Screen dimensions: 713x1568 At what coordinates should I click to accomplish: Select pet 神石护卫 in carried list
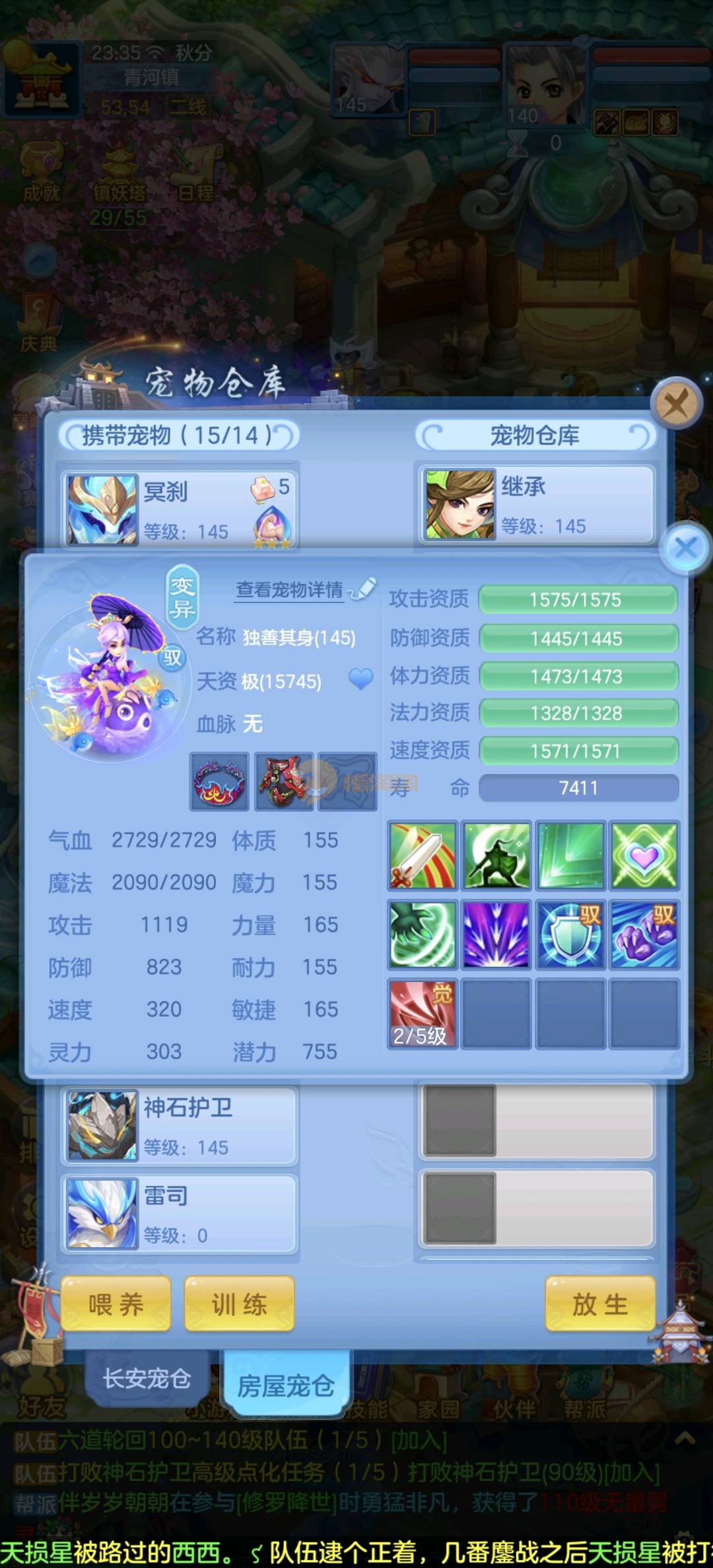pyautogui.click(x=180, y=1126)
